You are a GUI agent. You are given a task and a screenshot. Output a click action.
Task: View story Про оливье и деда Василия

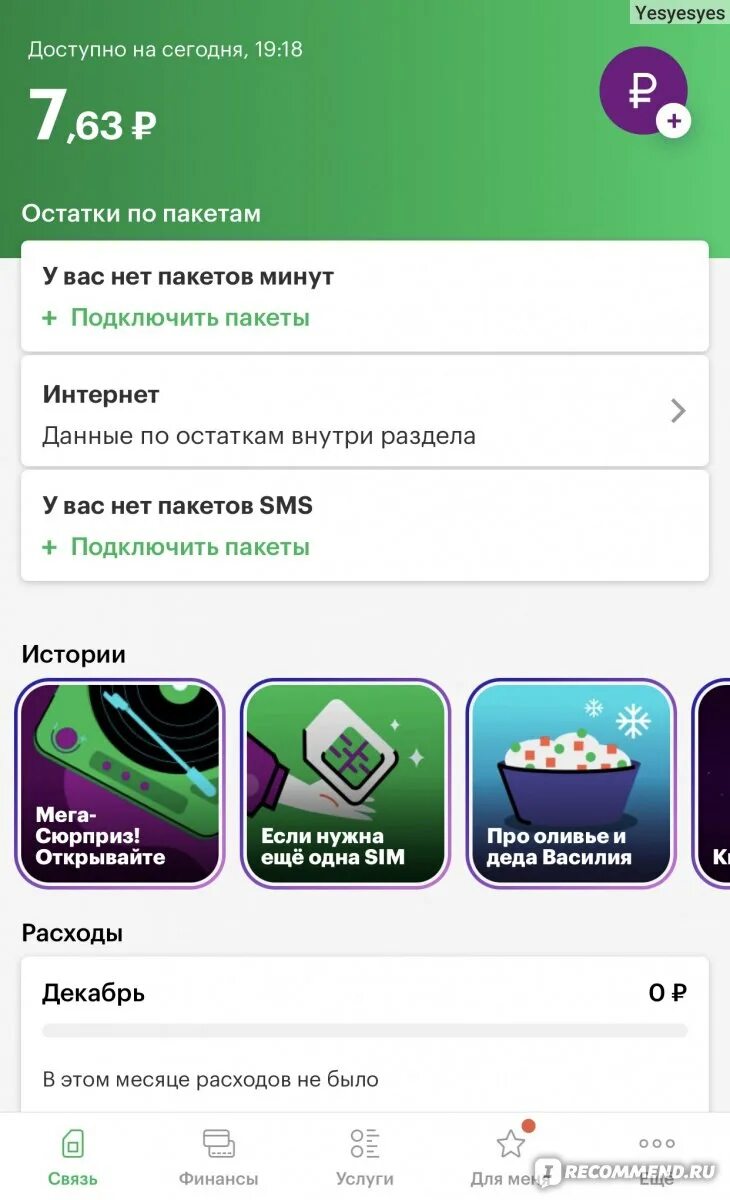coord(571,783)
